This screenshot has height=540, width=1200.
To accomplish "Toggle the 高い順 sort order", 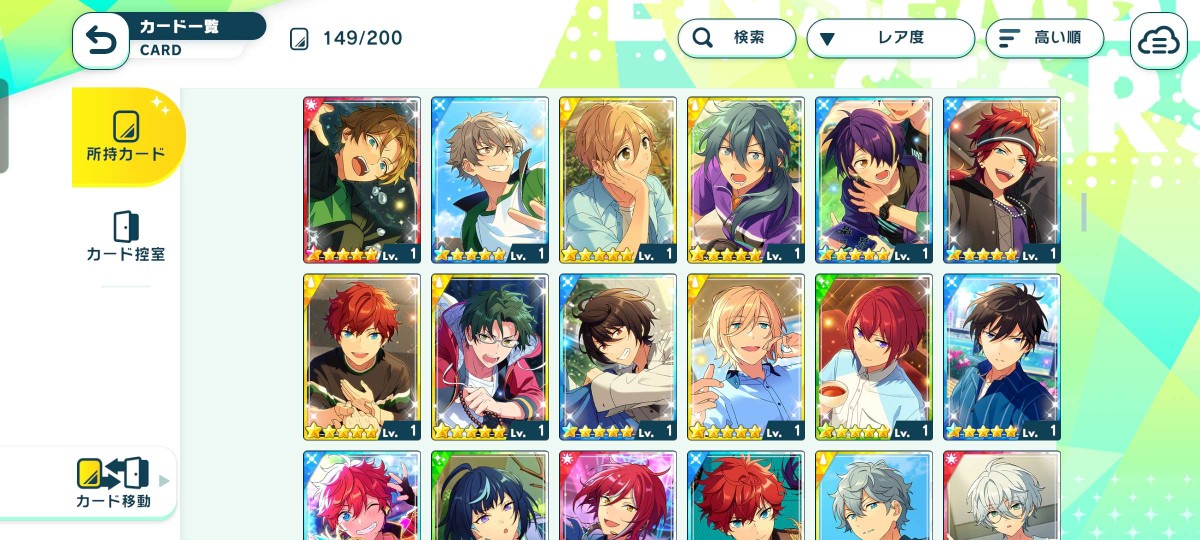I will click(1044, 39).
